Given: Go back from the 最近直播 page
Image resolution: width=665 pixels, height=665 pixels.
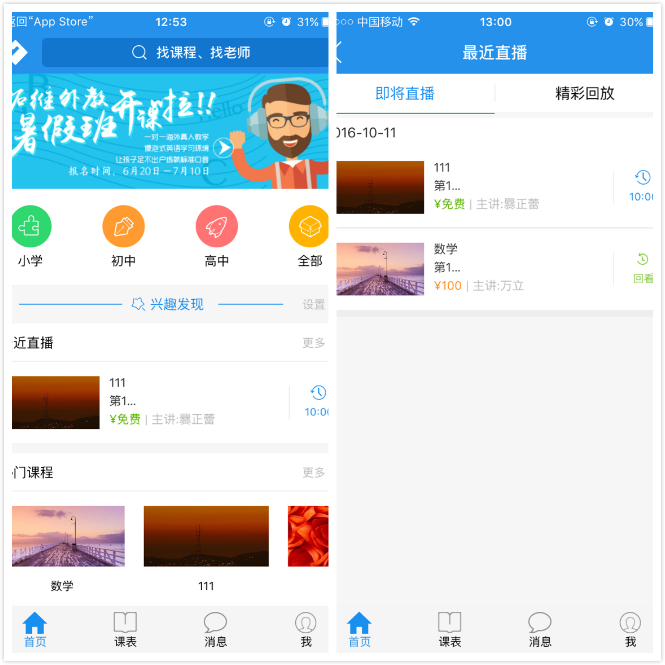Looking at the screenshot, I should [x=340, y=53].
